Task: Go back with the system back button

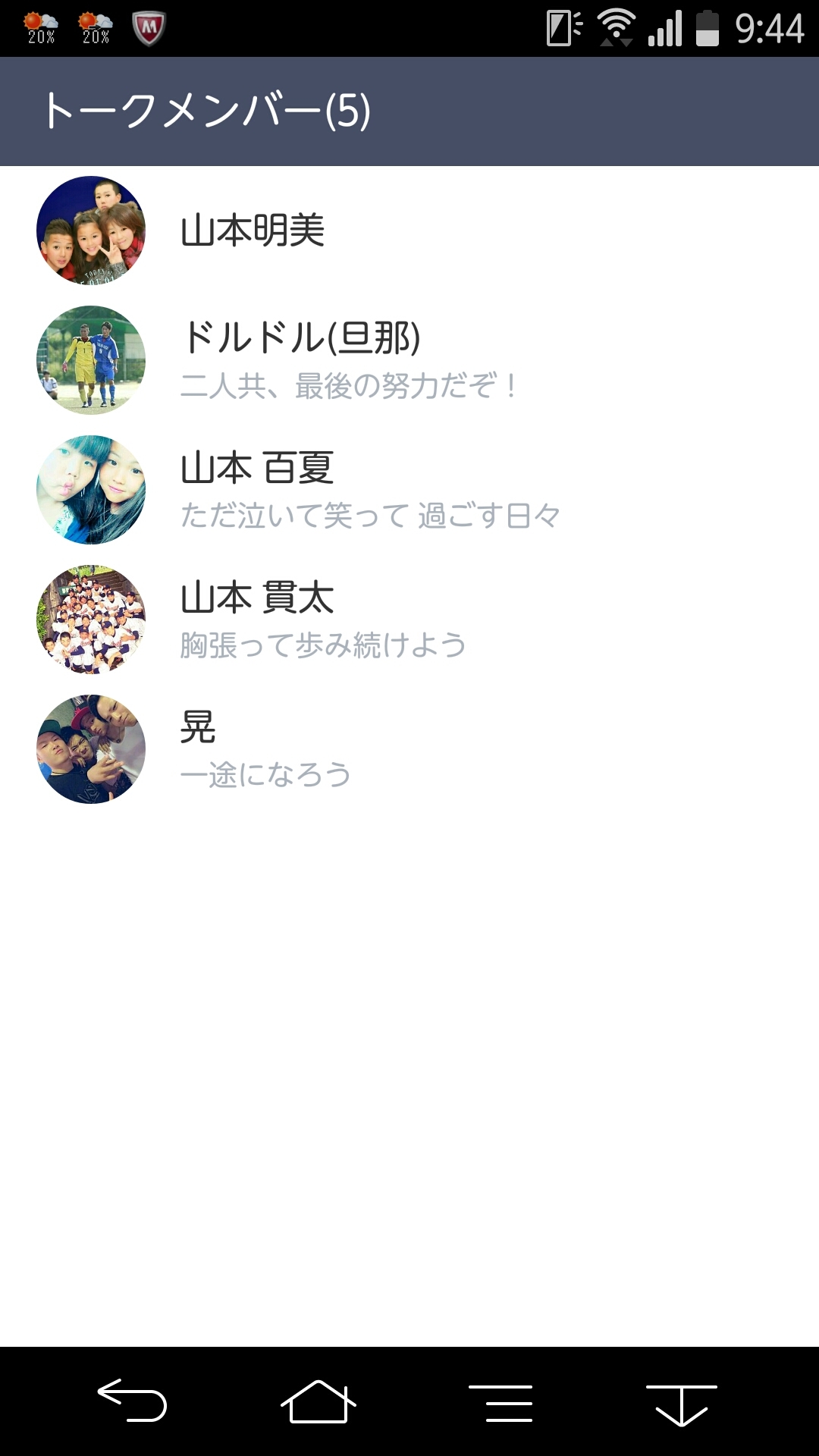Action: click(132, 1400)
